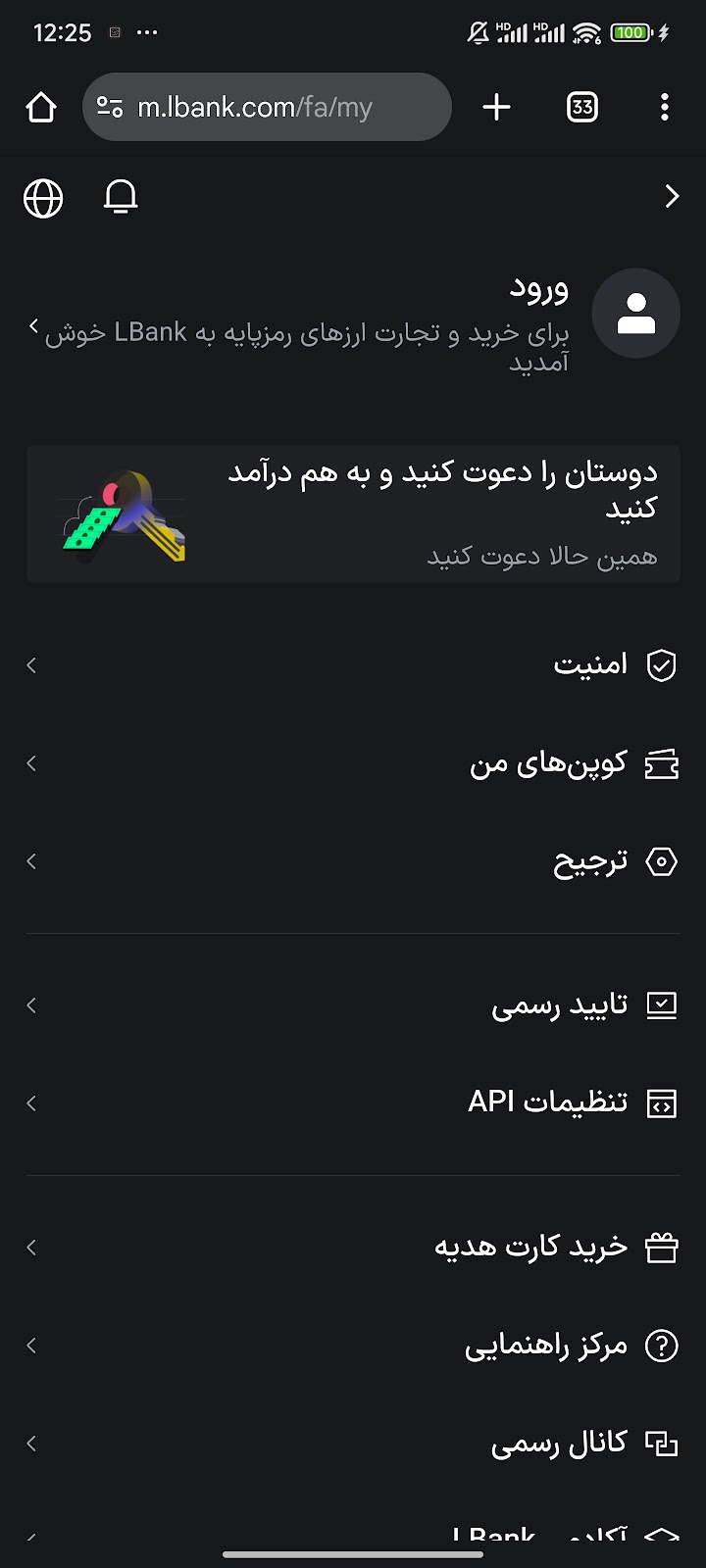Viewport: 706px width, 1568px height.
Task: Open the tab switcher showing 33
Action: 582,107
